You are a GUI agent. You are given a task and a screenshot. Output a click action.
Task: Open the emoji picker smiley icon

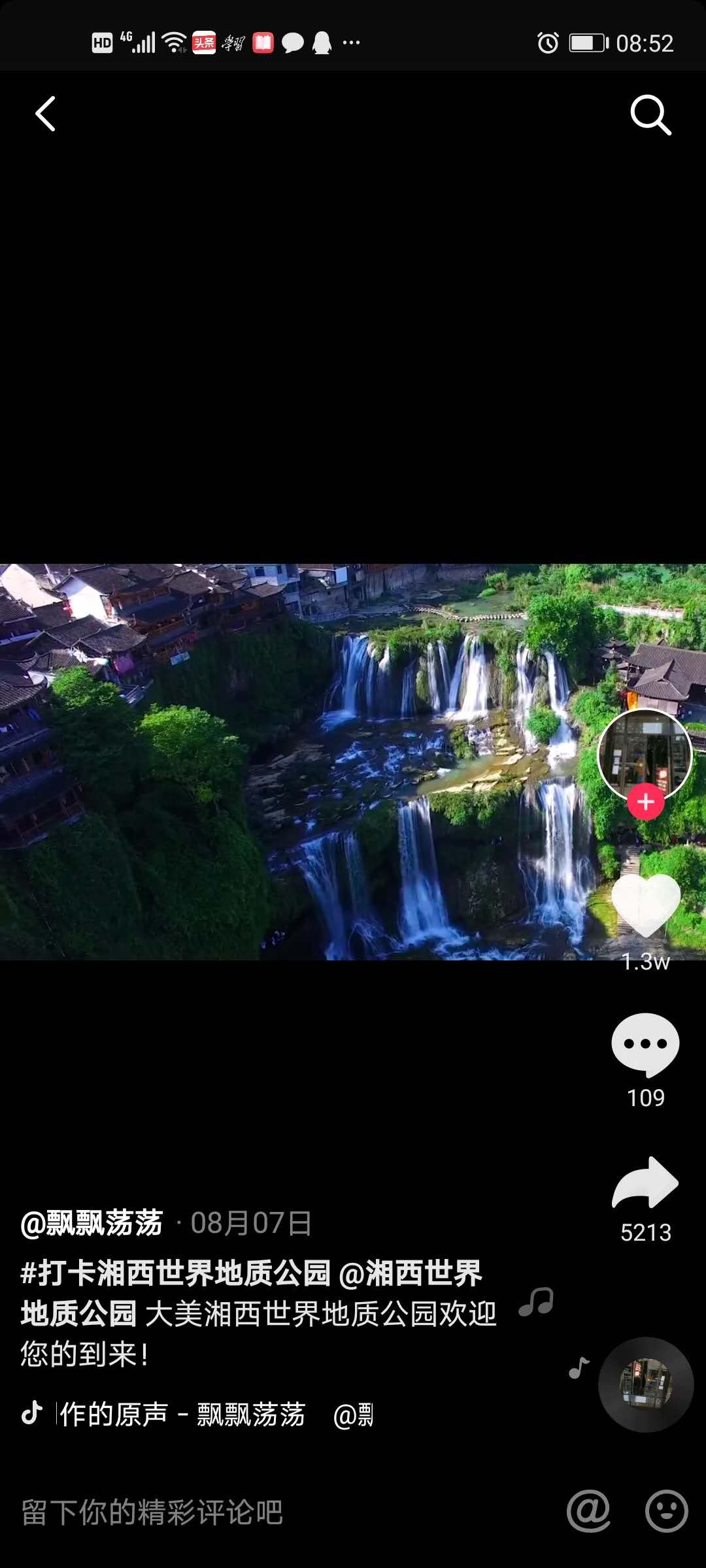pos(666,1512)
